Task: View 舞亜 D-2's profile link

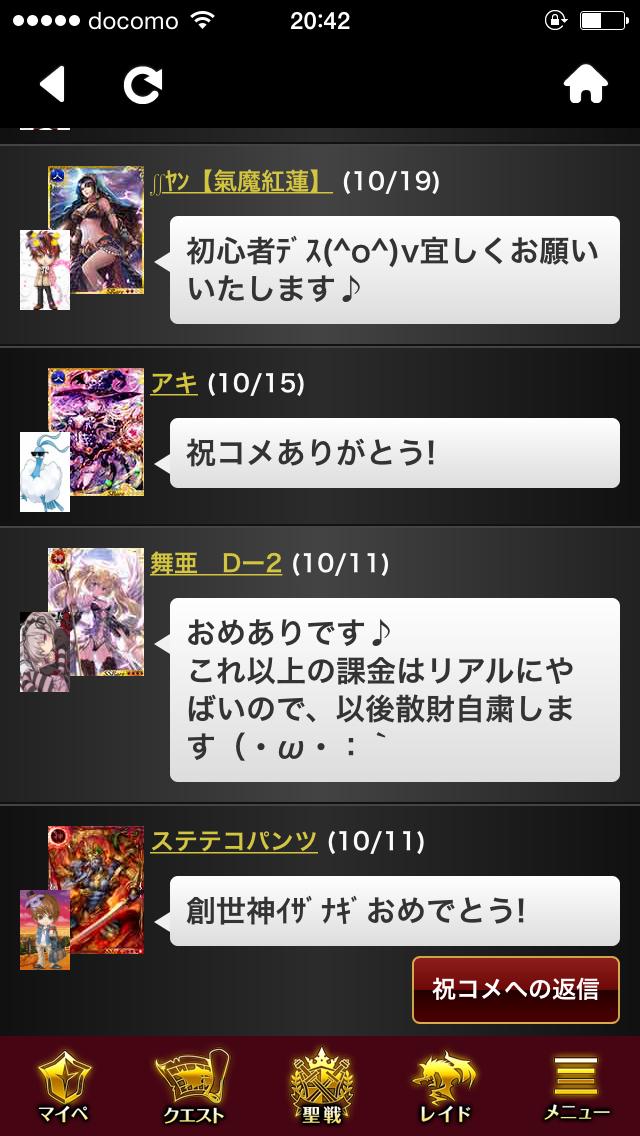Action: (x=217, y=563)
